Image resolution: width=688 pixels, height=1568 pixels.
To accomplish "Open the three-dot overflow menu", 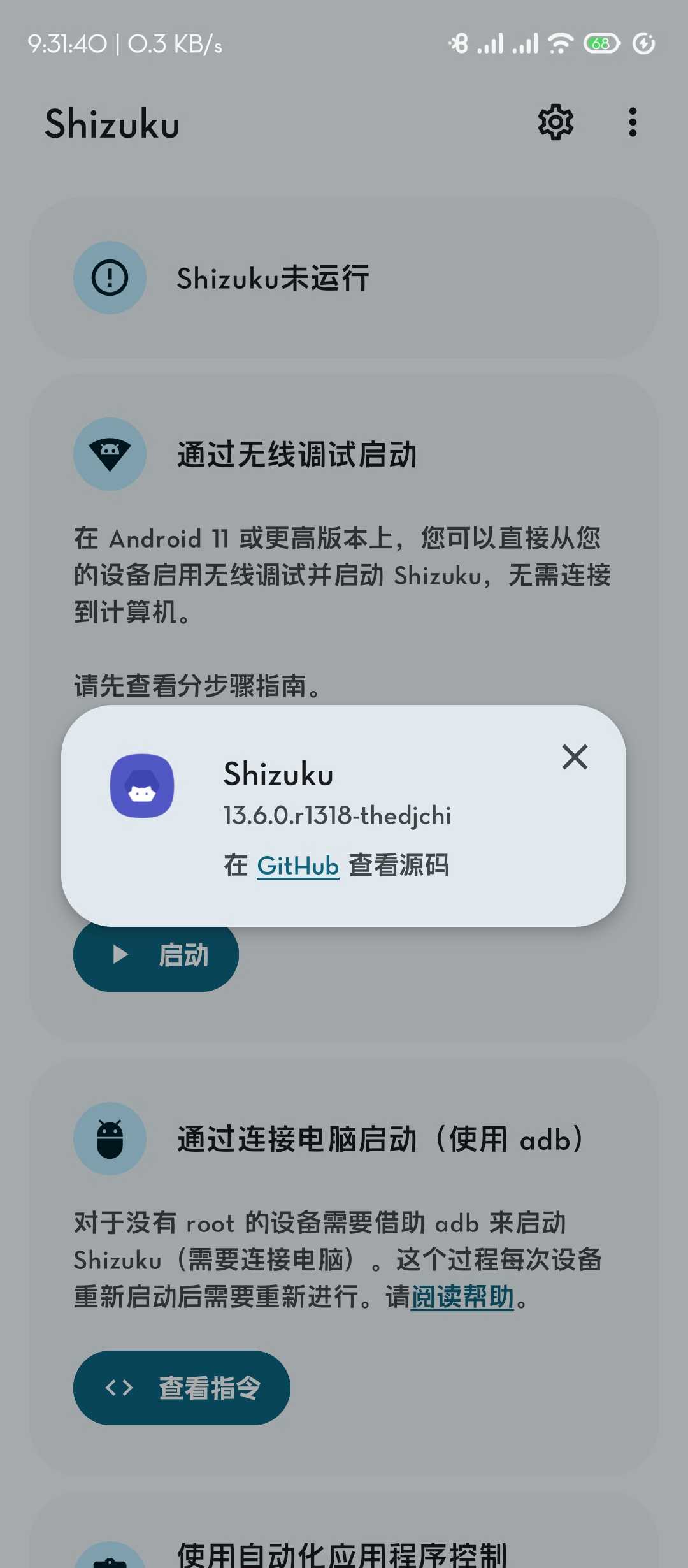I will click(633, 122).
